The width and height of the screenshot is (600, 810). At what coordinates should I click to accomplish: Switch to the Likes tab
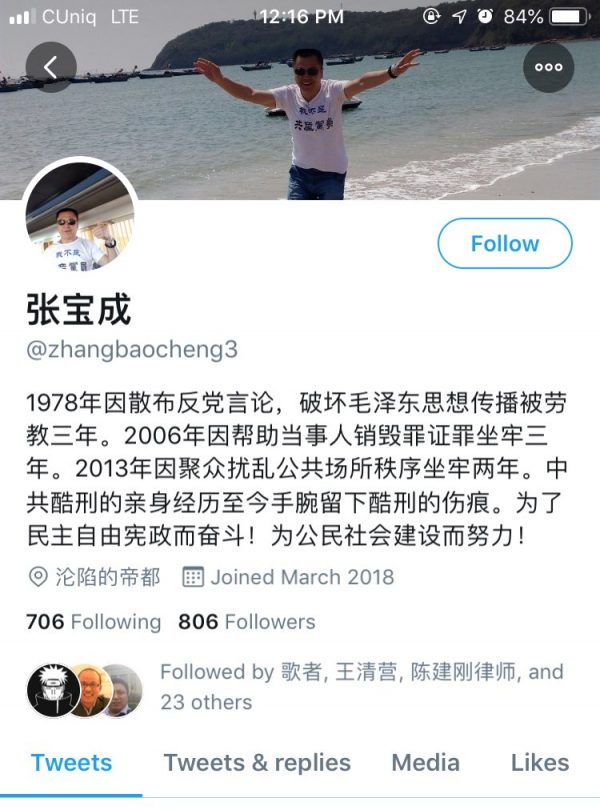539,763
